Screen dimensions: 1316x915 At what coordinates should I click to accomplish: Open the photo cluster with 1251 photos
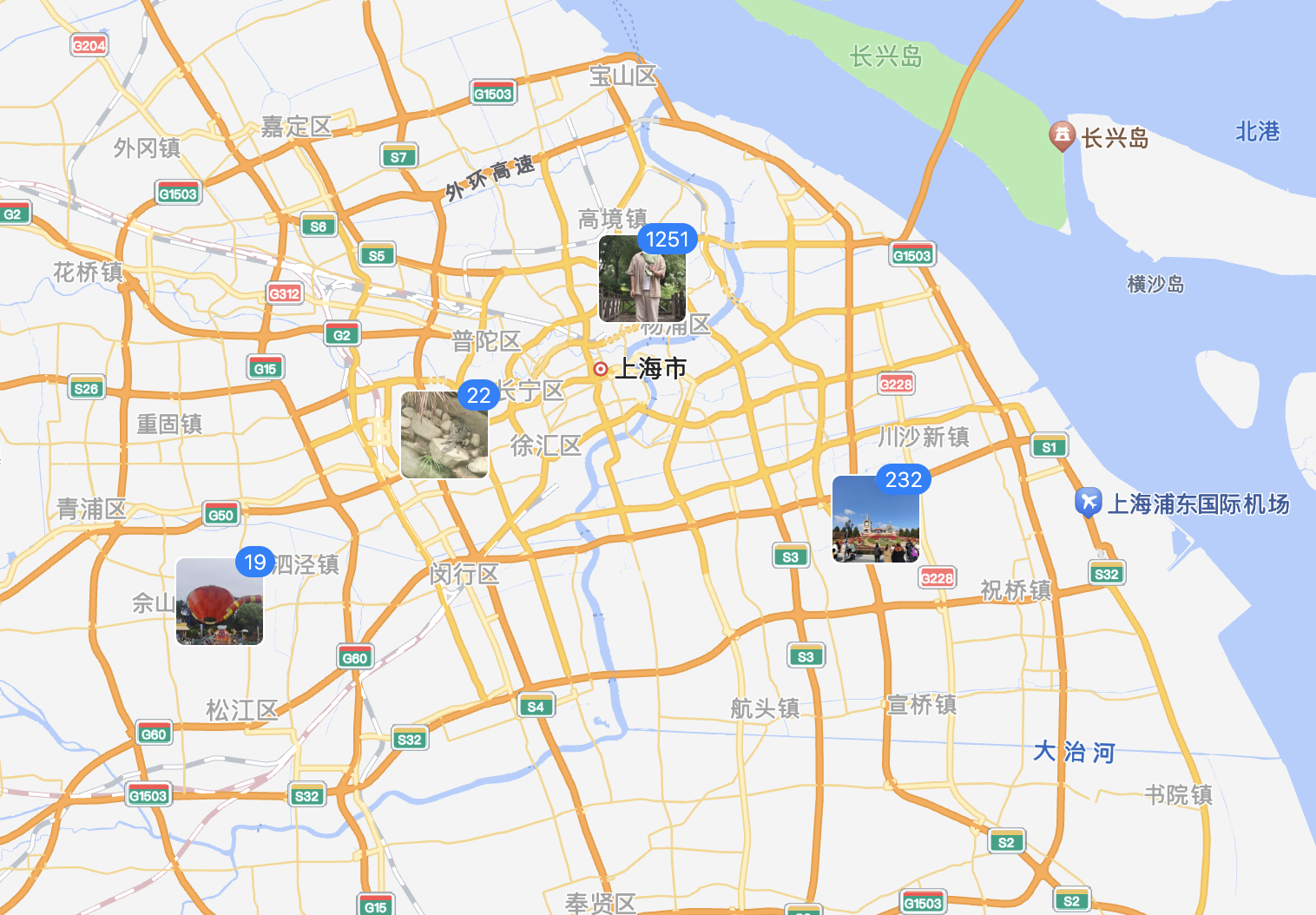tap(642, 279)
